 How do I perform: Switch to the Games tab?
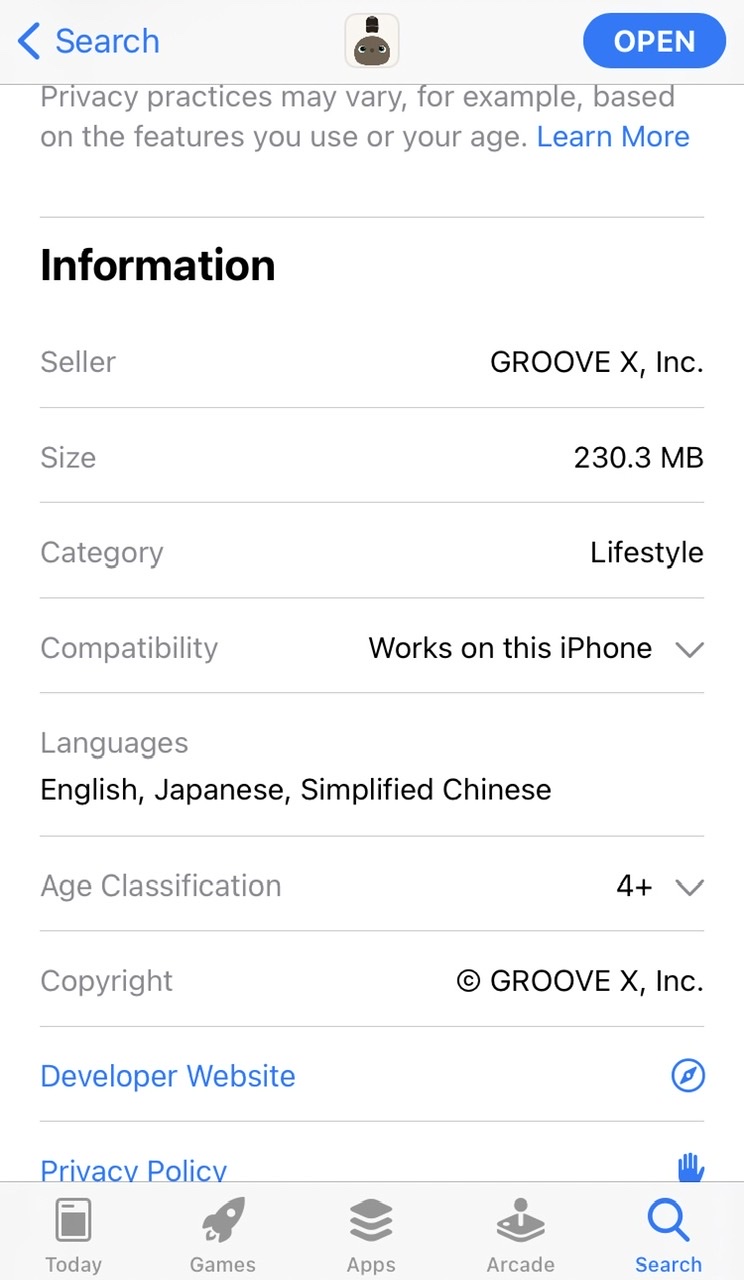point(222,1236)
